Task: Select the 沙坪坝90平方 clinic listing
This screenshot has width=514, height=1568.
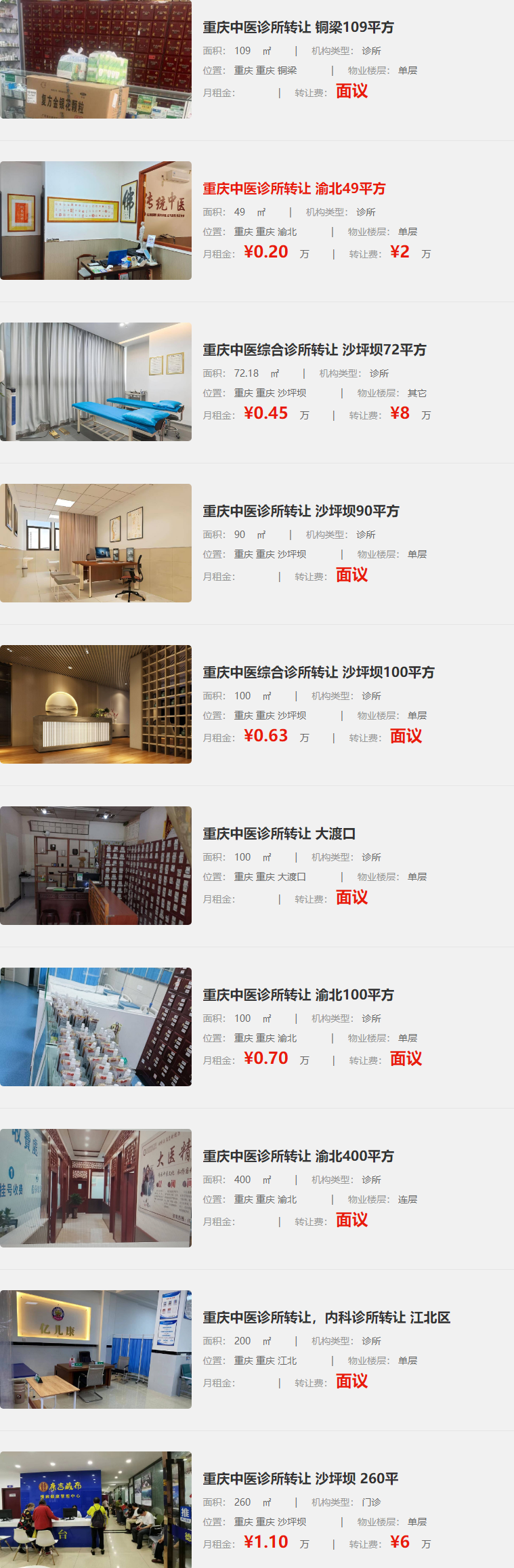Action: click(x=301, y=511)
